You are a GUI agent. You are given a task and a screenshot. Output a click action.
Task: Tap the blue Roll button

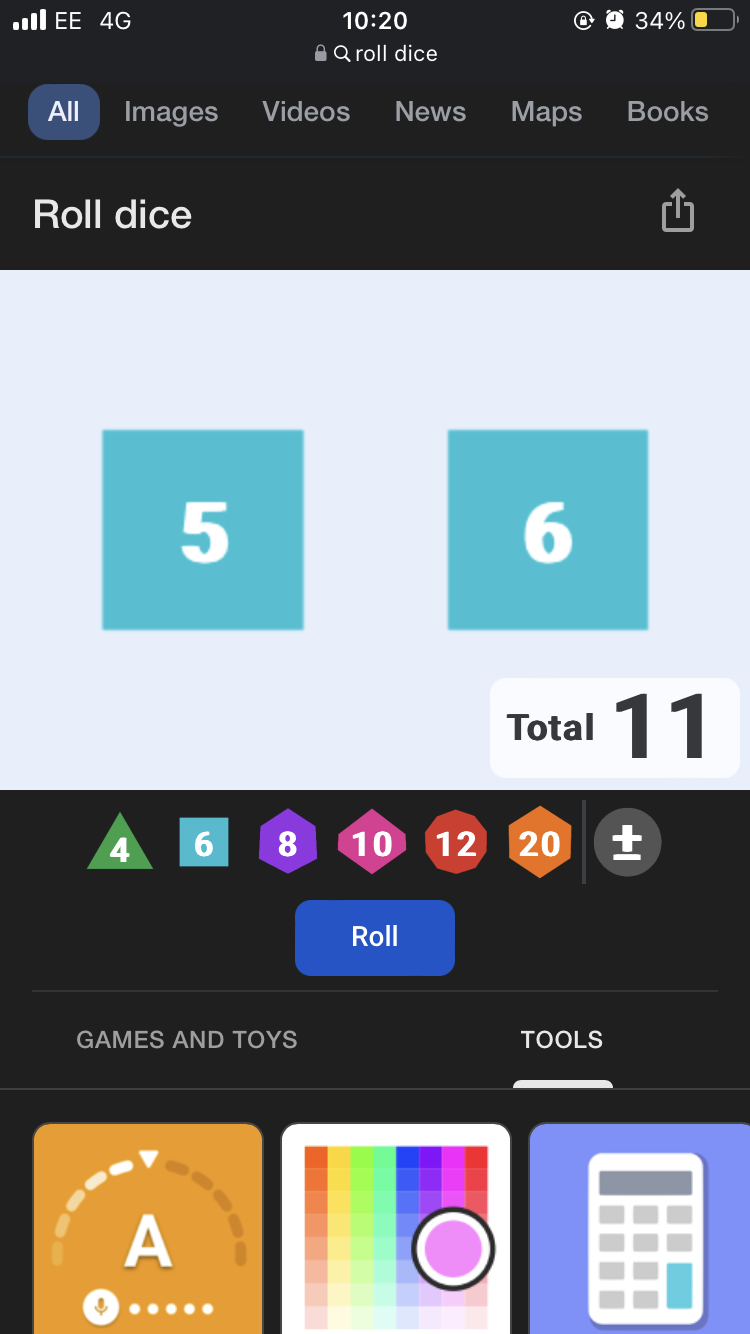pos(375,937)
